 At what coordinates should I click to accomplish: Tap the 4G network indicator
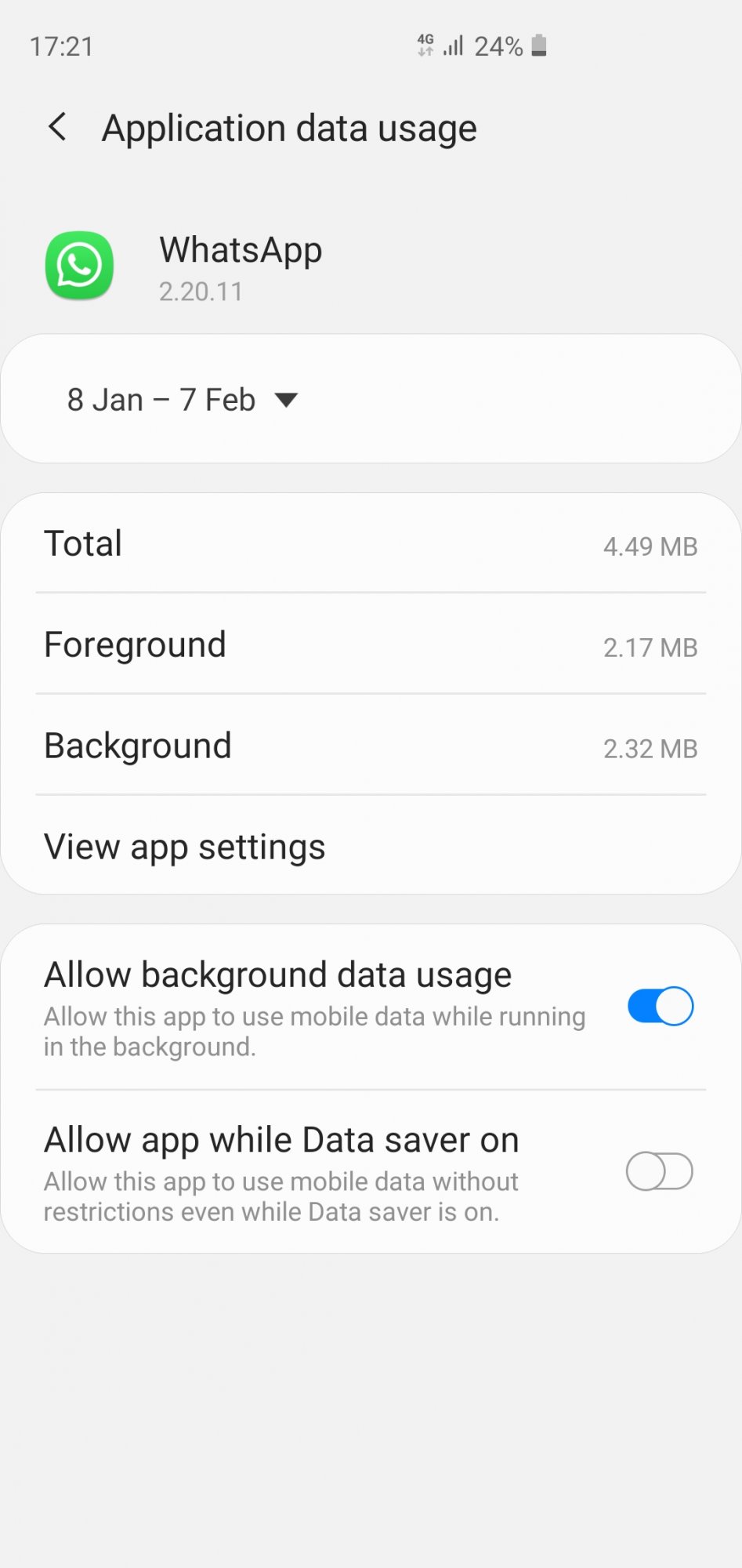click(425, 45)
